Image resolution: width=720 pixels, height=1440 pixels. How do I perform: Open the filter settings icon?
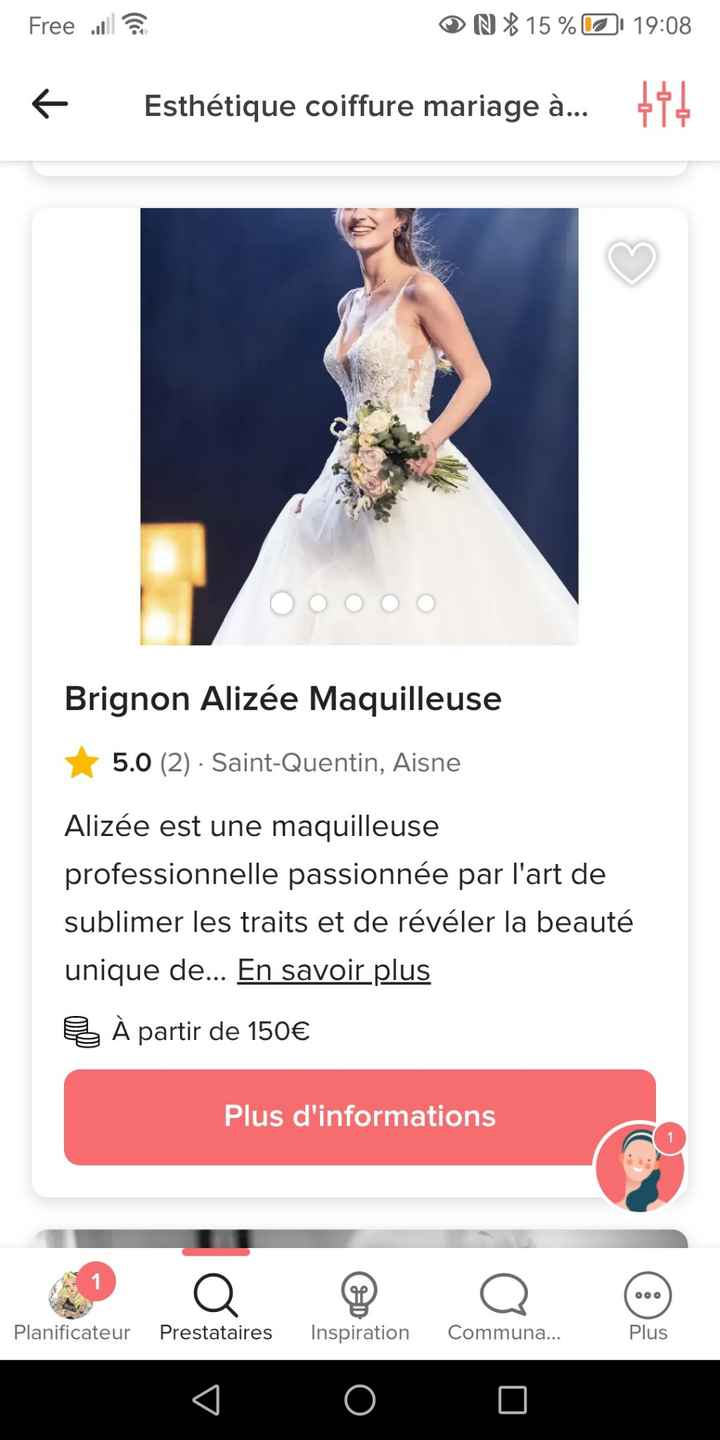tap(664, 104)
